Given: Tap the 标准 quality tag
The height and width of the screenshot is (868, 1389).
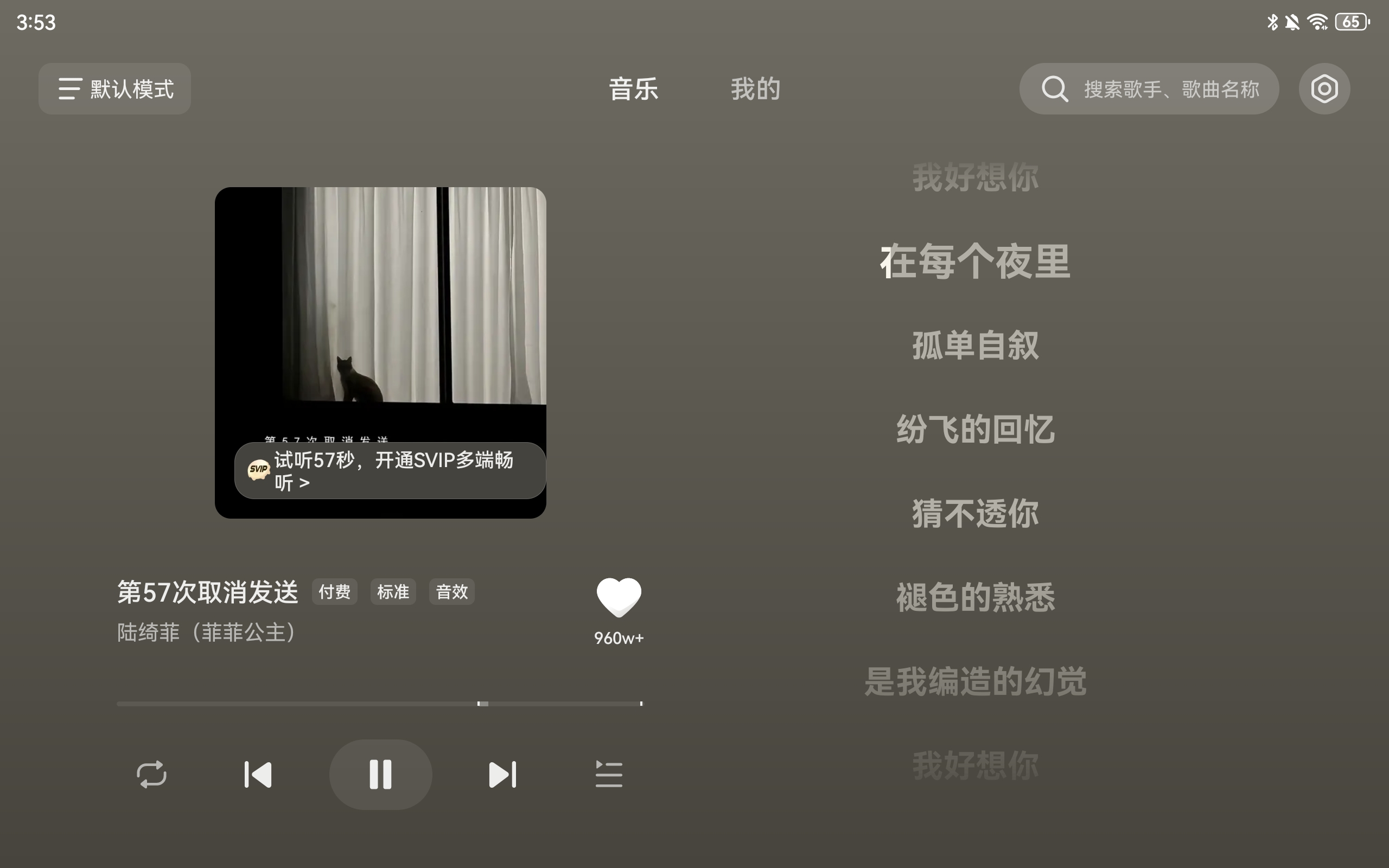Looking at the screenshot, I should [393, 592].
